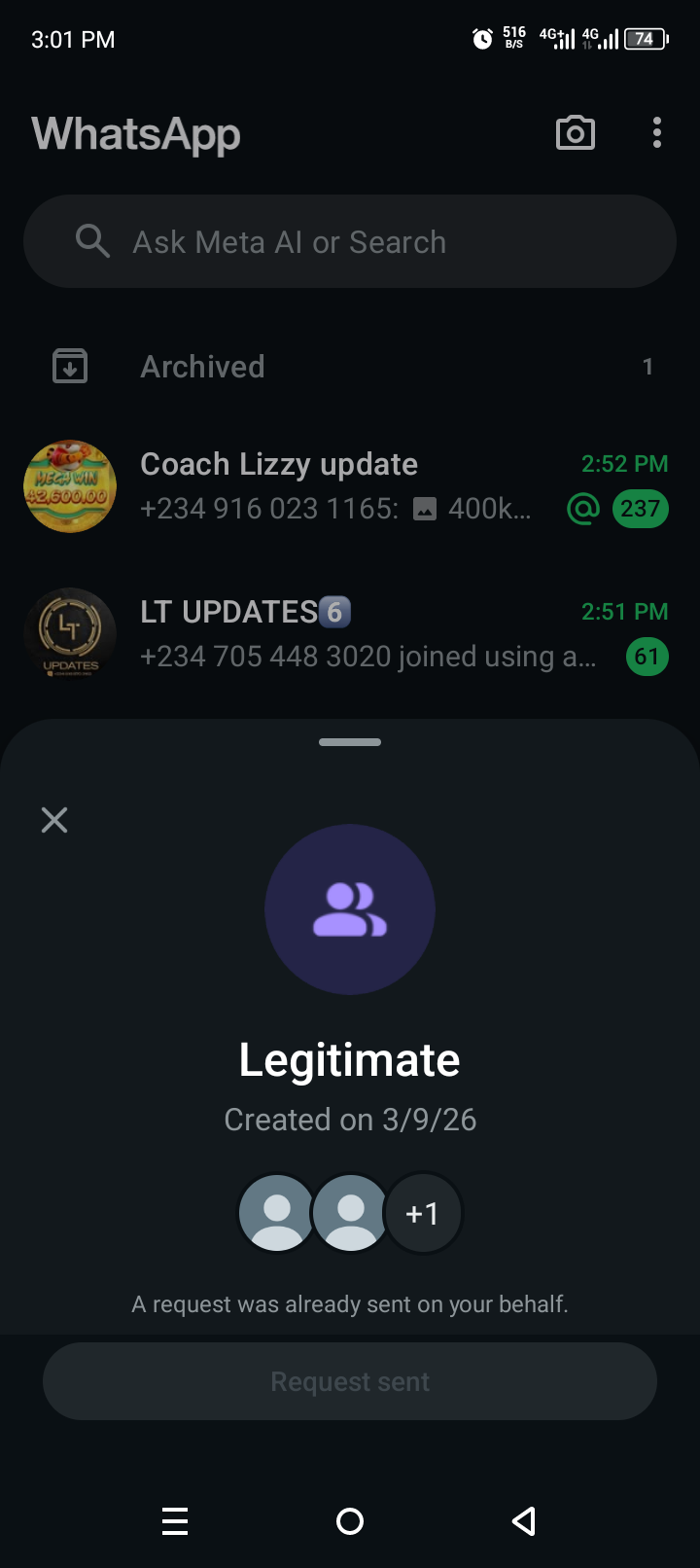Open the three-dot overflow menu

click(x=657, y=133)
